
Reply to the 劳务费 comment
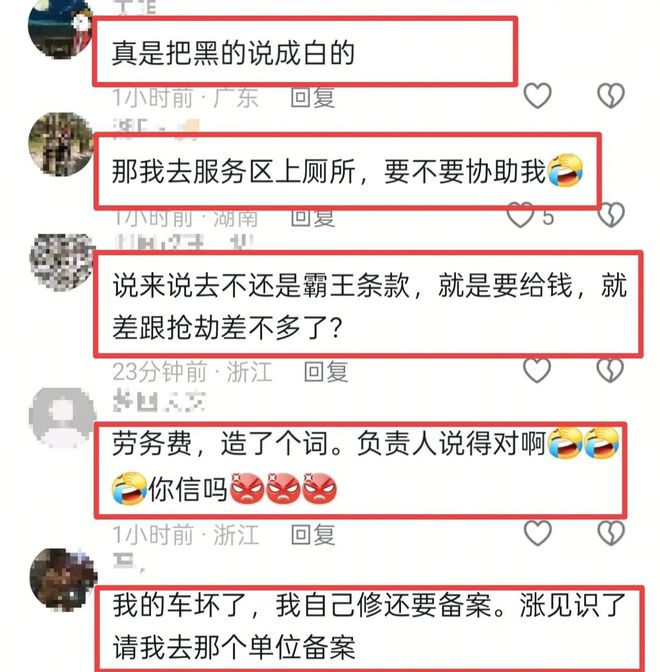(312, 534)
